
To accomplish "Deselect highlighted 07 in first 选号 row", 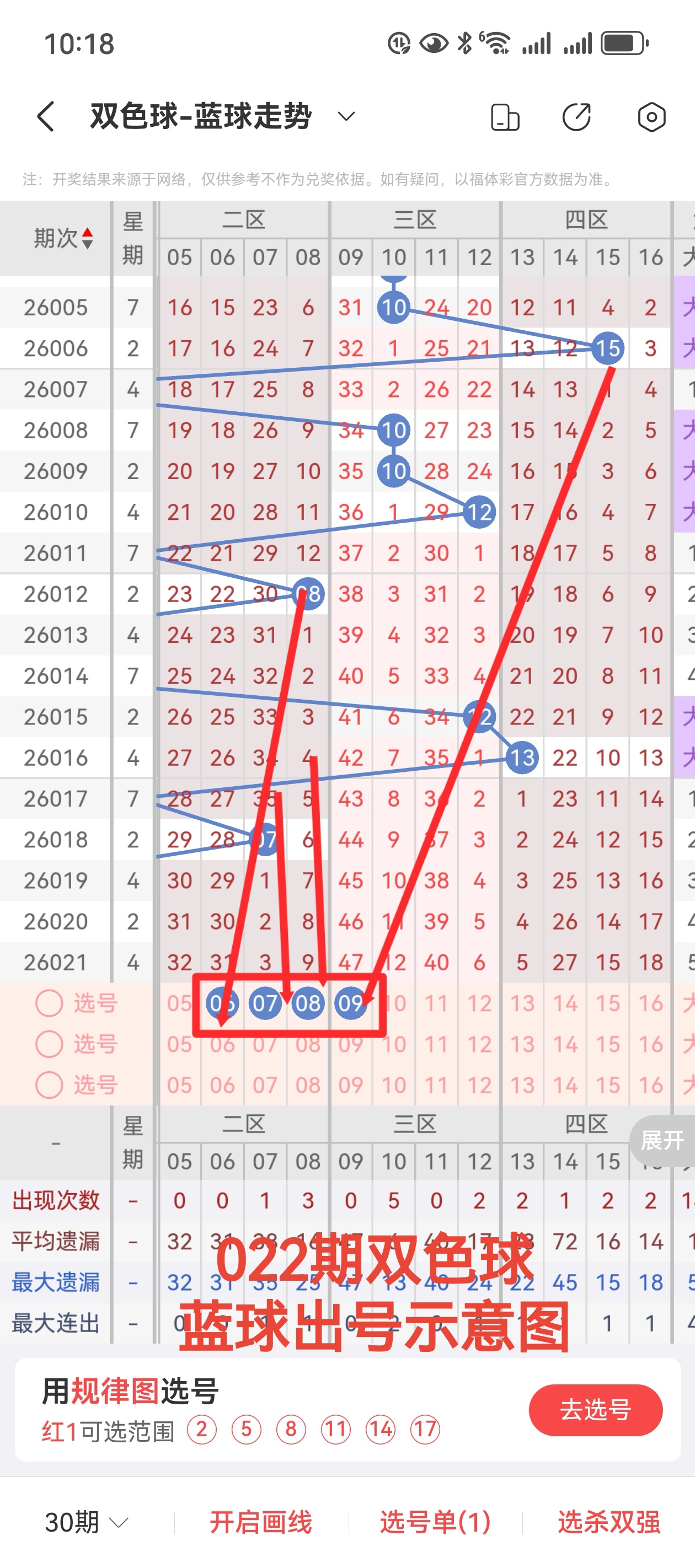I will (x=265, y=1003).
